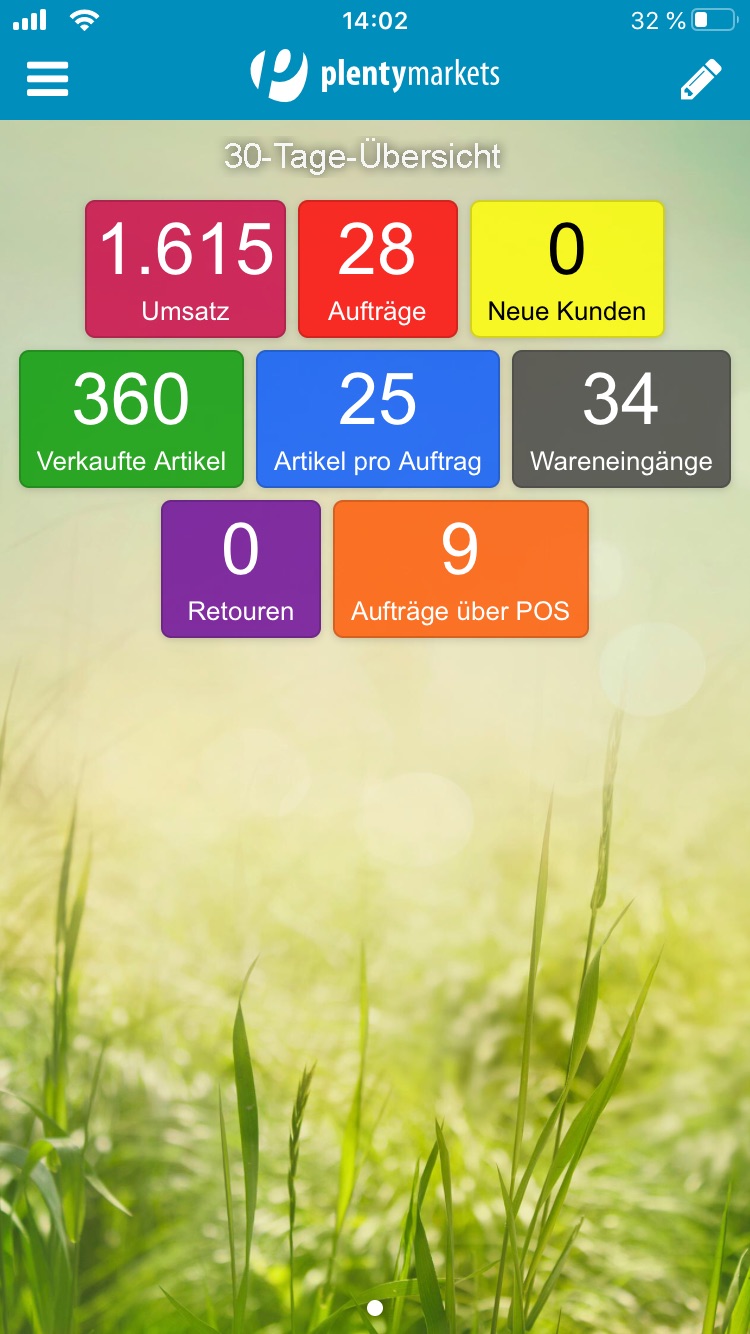View the Neue Kunden tile
This screenshot has height=1334, width=750.
coord(566,269)
